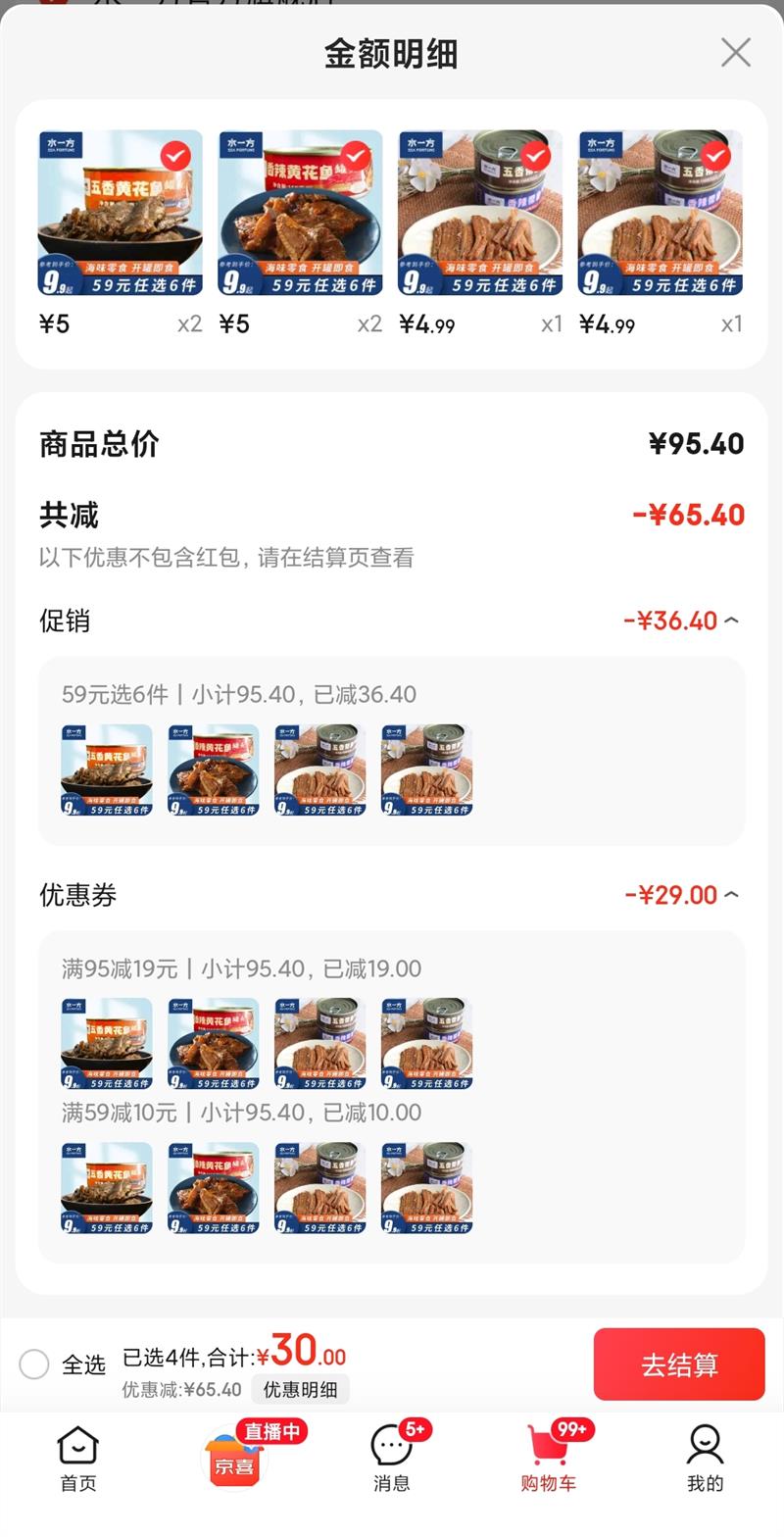The height and width of the screenshot is (1537, 784).
Task: Open the 优惠明细 discount details chip
Action: [x=300, y=1389]
